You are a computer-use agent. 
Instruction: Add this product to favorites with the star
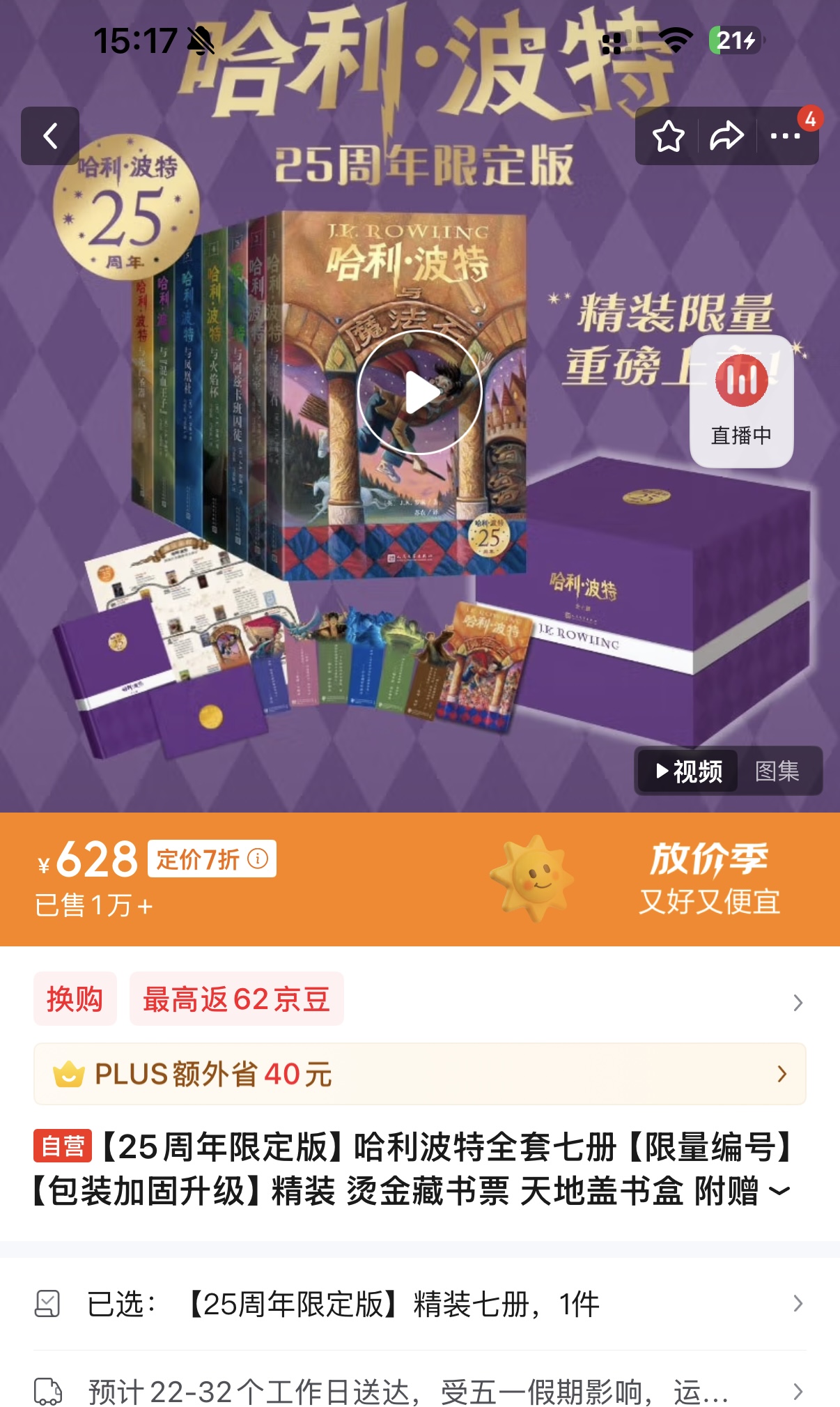pyautogui.click(x=668, y=136)
